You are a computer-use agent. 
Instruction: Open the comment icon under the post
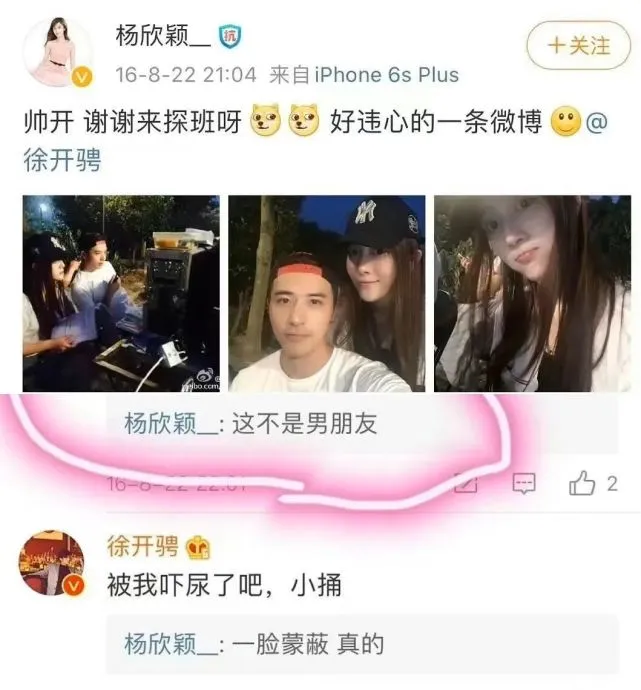pyautogui.click(x=524, y=484)
